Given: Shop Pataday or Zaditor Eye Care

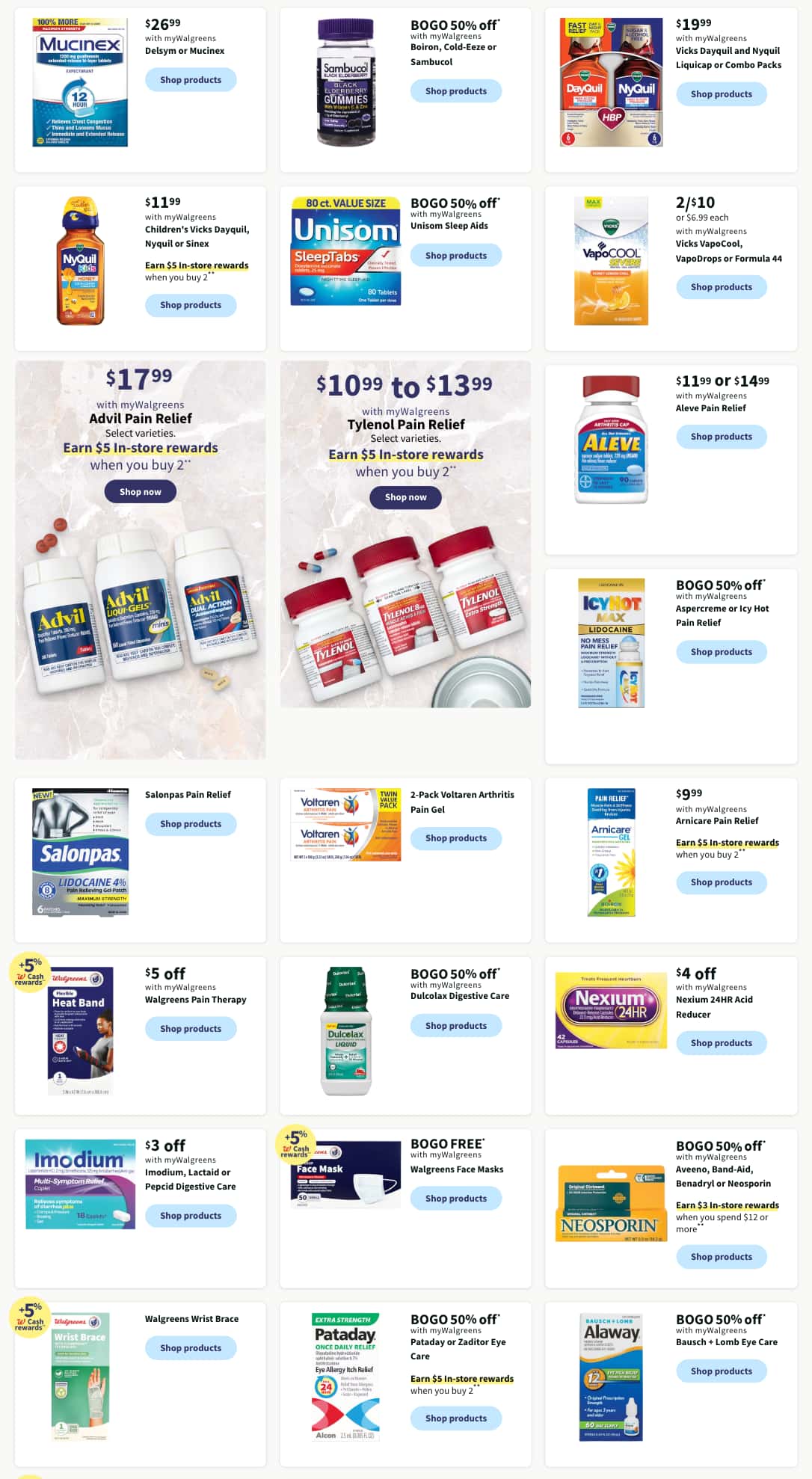Looking at the screenshot, I should coord(456,1418).
